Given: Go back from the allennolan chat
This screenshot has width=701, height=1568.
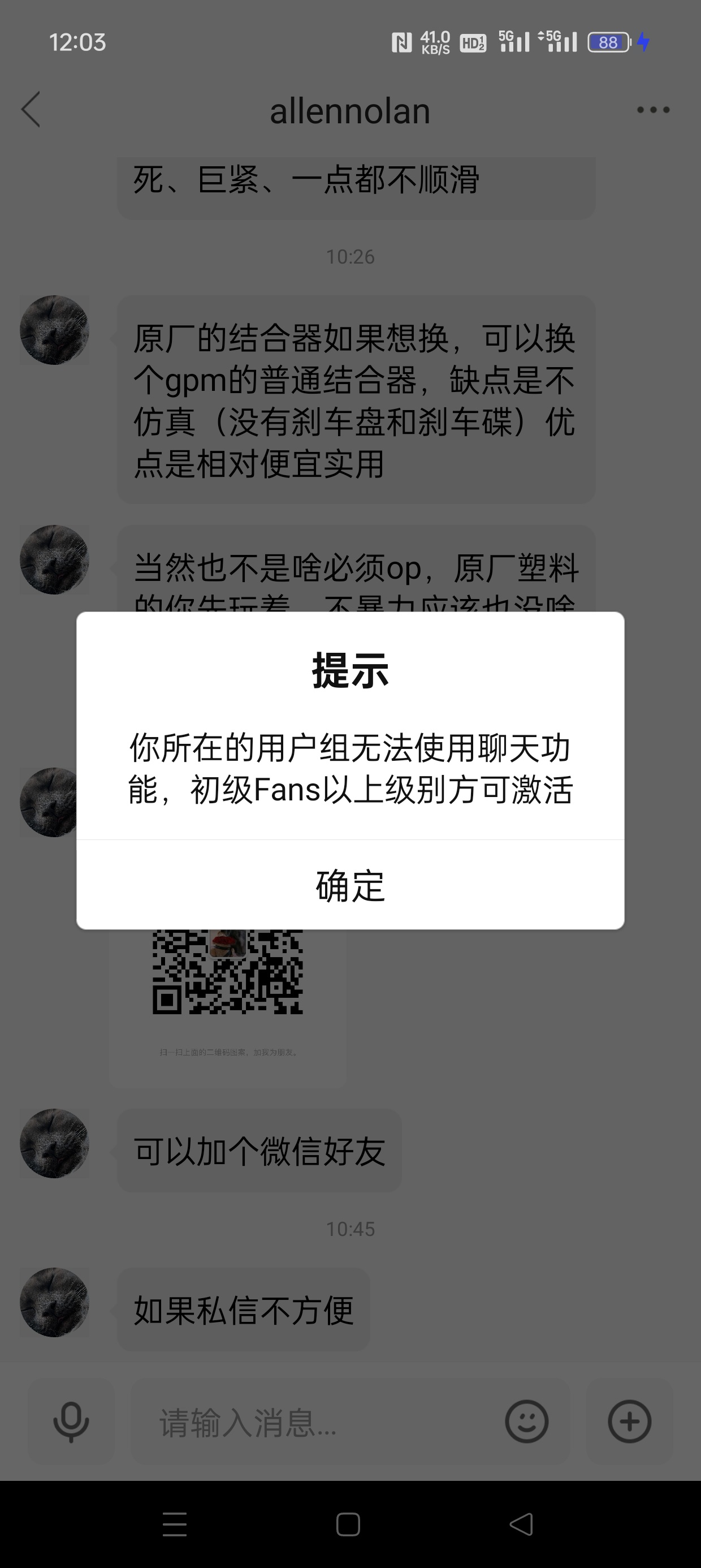Looking at the screenshot, I should (32, 110).
